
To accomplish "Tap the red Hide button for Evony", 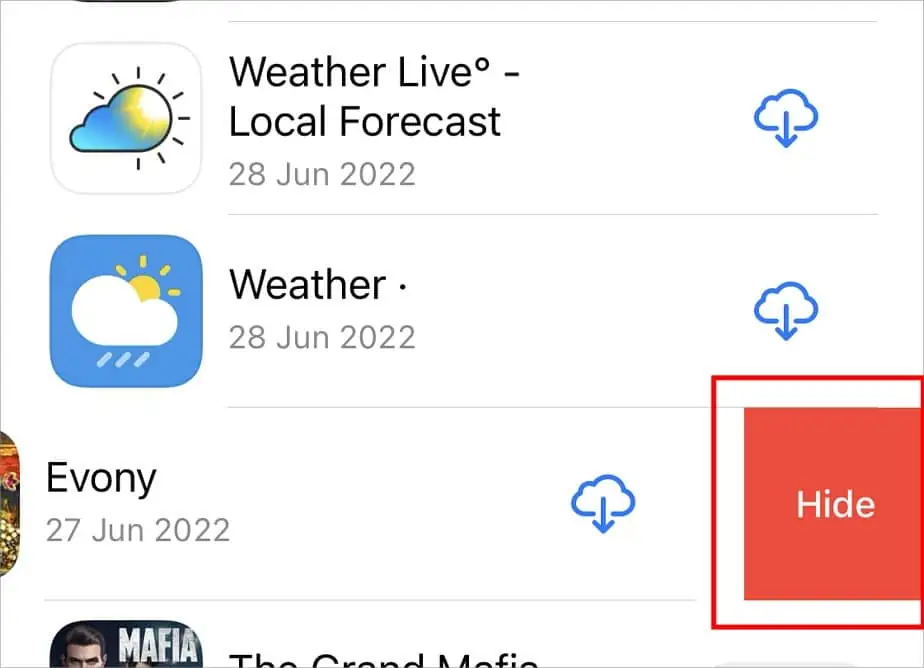I will tap(833, 504).
